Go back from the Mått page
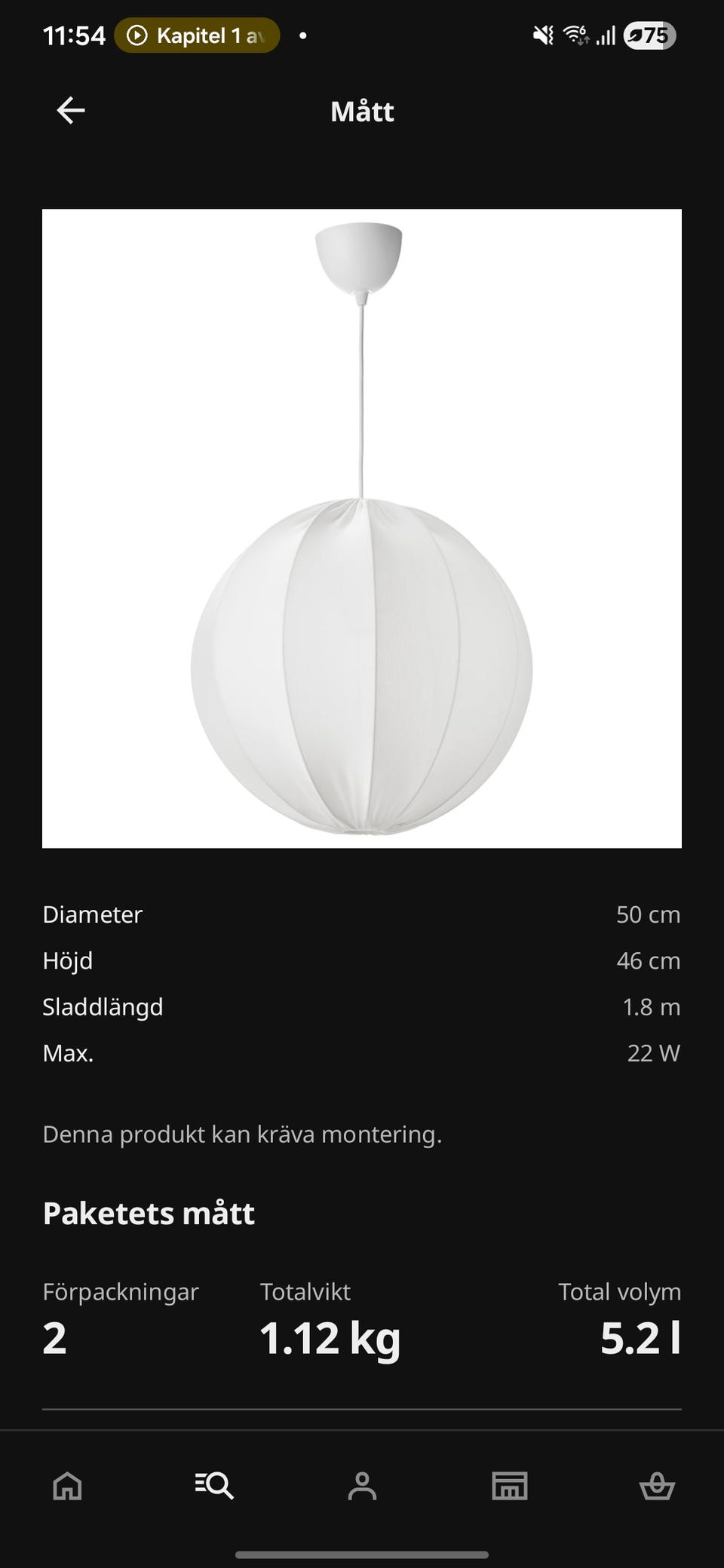Image resolution: width=724 pixels, height=1568 pixels. pyautogui.click(x=71, y=111)
